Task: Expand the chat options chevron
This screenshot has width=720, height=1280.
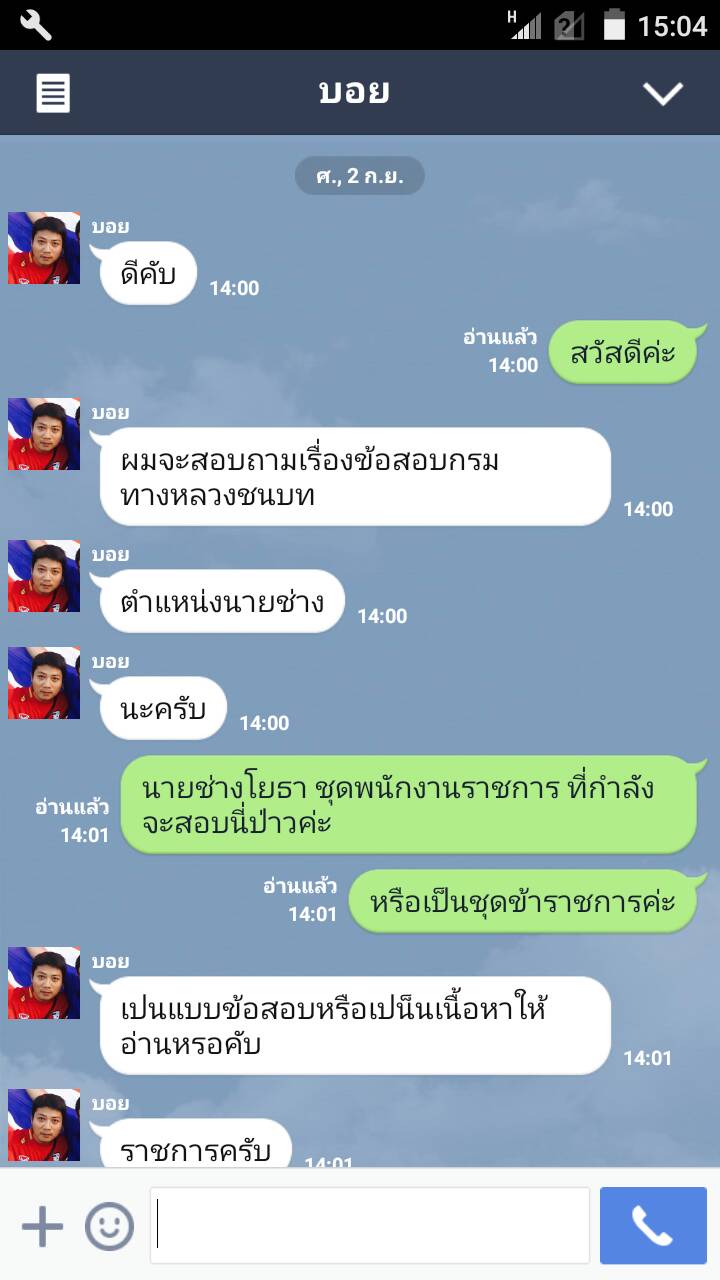Action: 662,93
